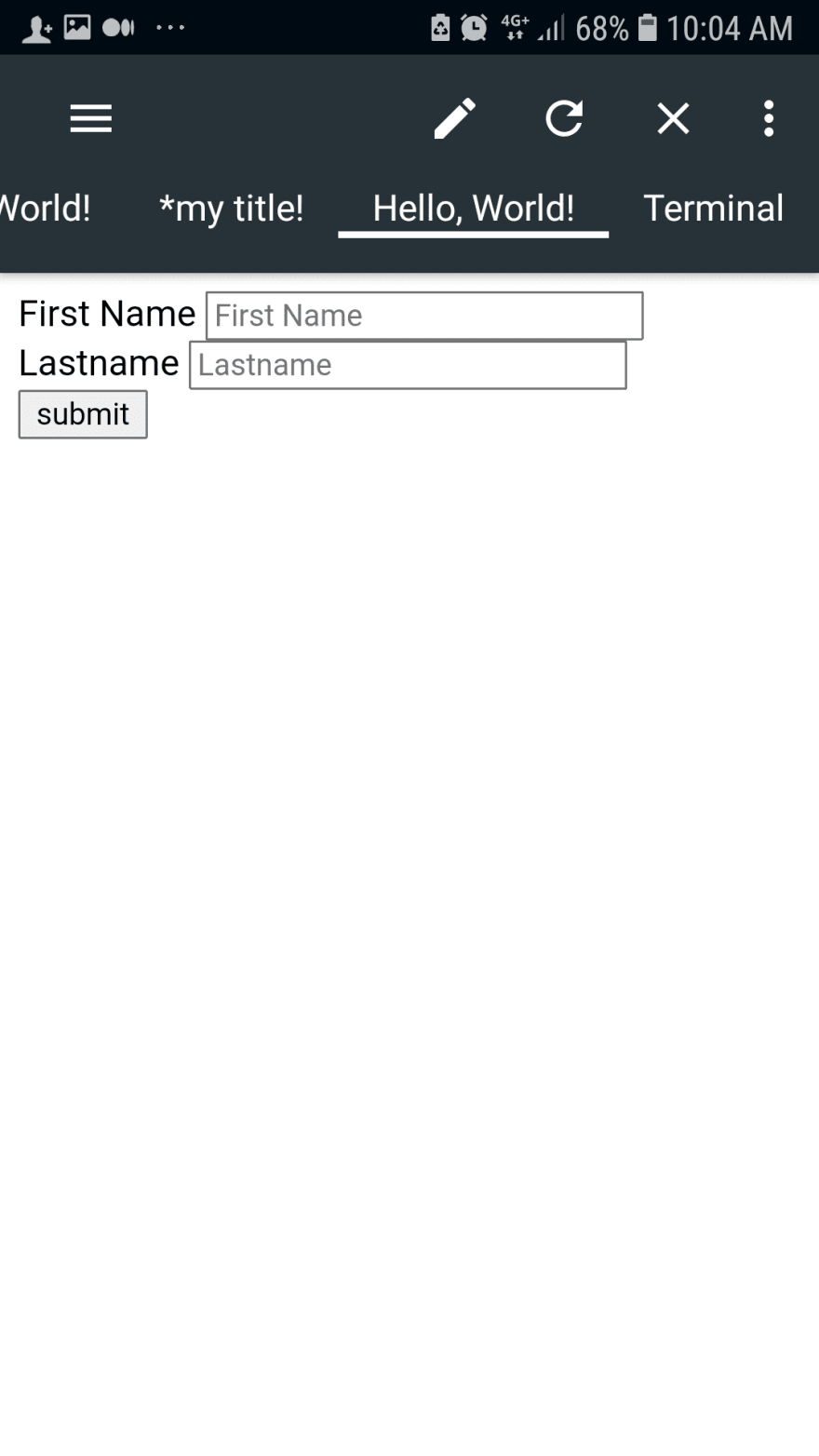The height and width of the screenshot is (1456, 819).
Task: Switch to the *my title! tab
Action: point(231,209)
